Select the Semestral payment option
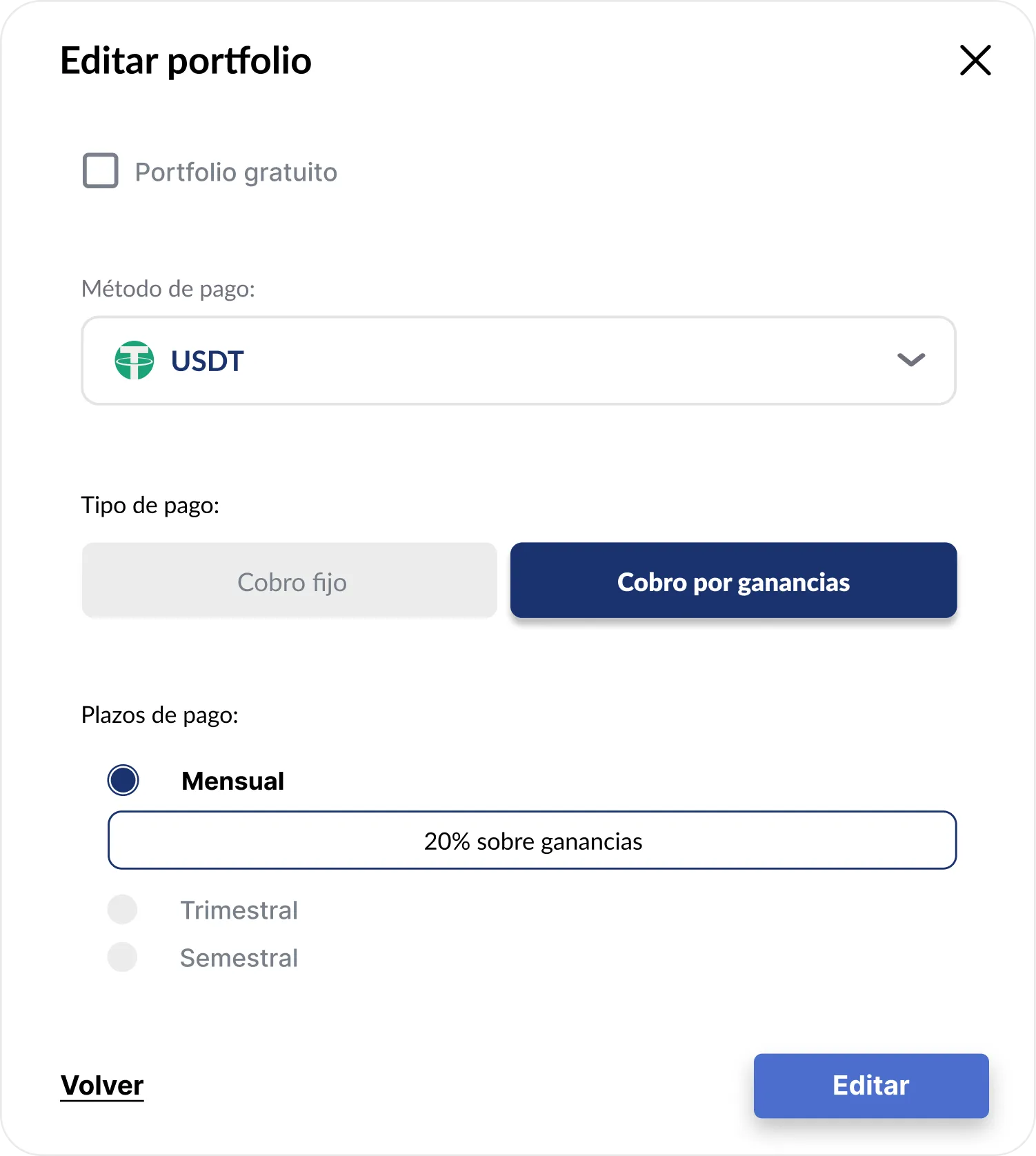Viewport: 1036px width, 1156px height. (123, 957)
